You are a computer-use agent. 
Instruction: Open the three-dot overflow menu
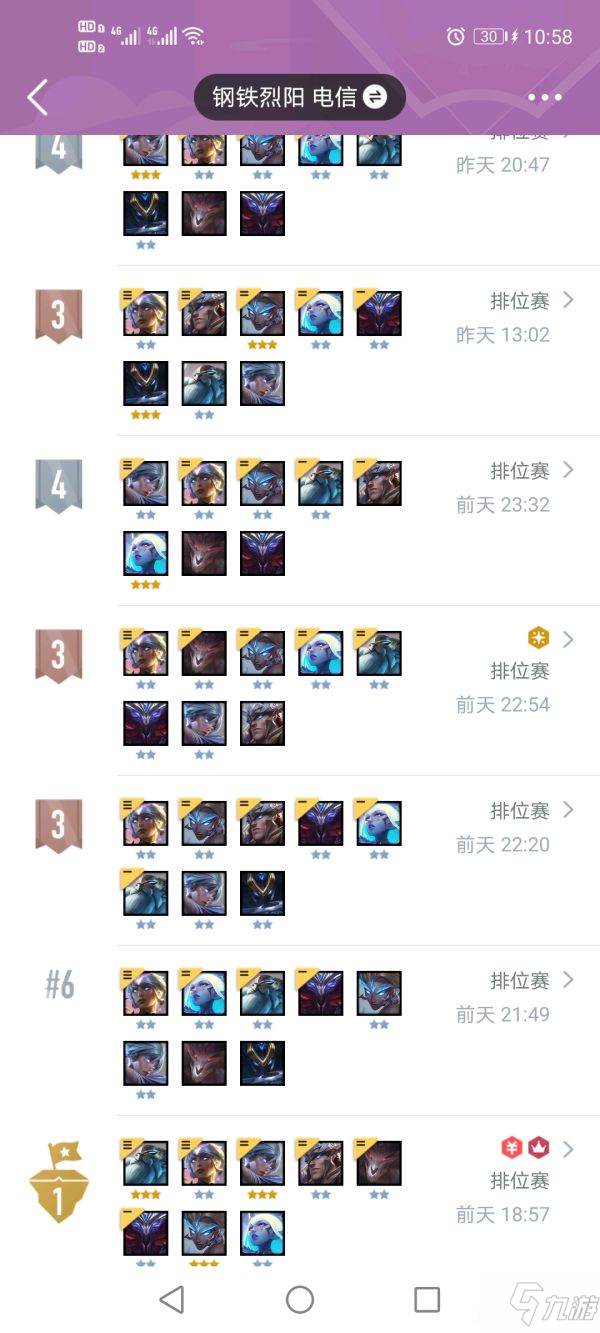544,98
